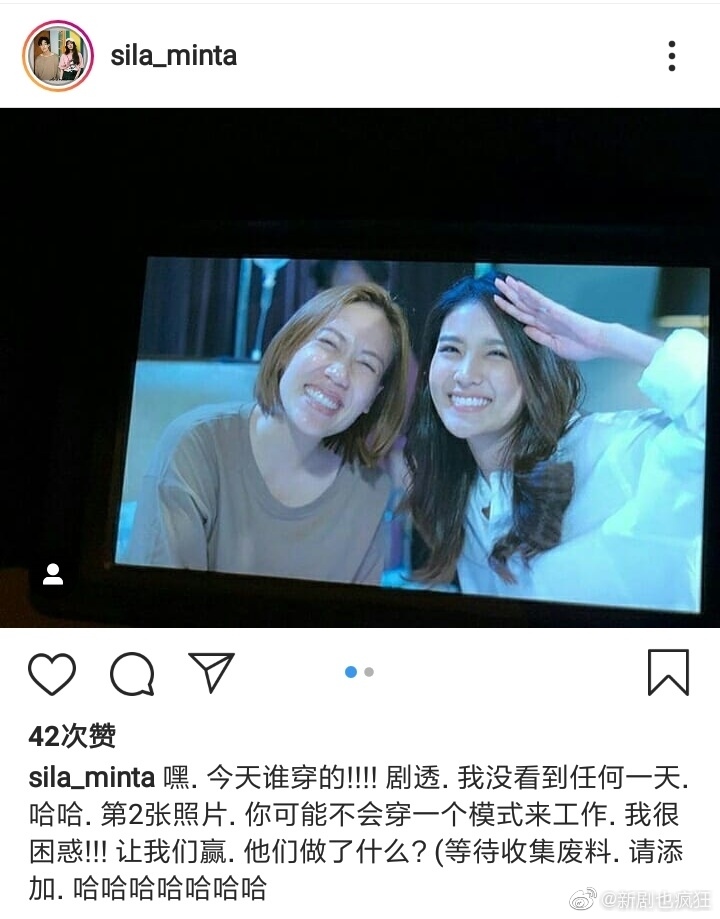The image size is (720, 919).
Task: Share the post via paper plane icon
Action: (211, 672)
